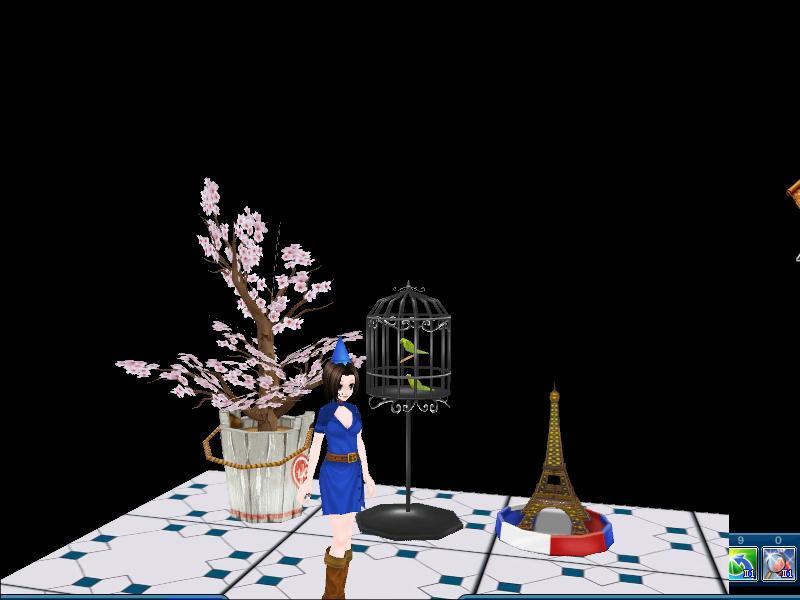Activate the magnifying glass skill in slot 0
Screen dimensions: 800x600
(x=778, y=565)
